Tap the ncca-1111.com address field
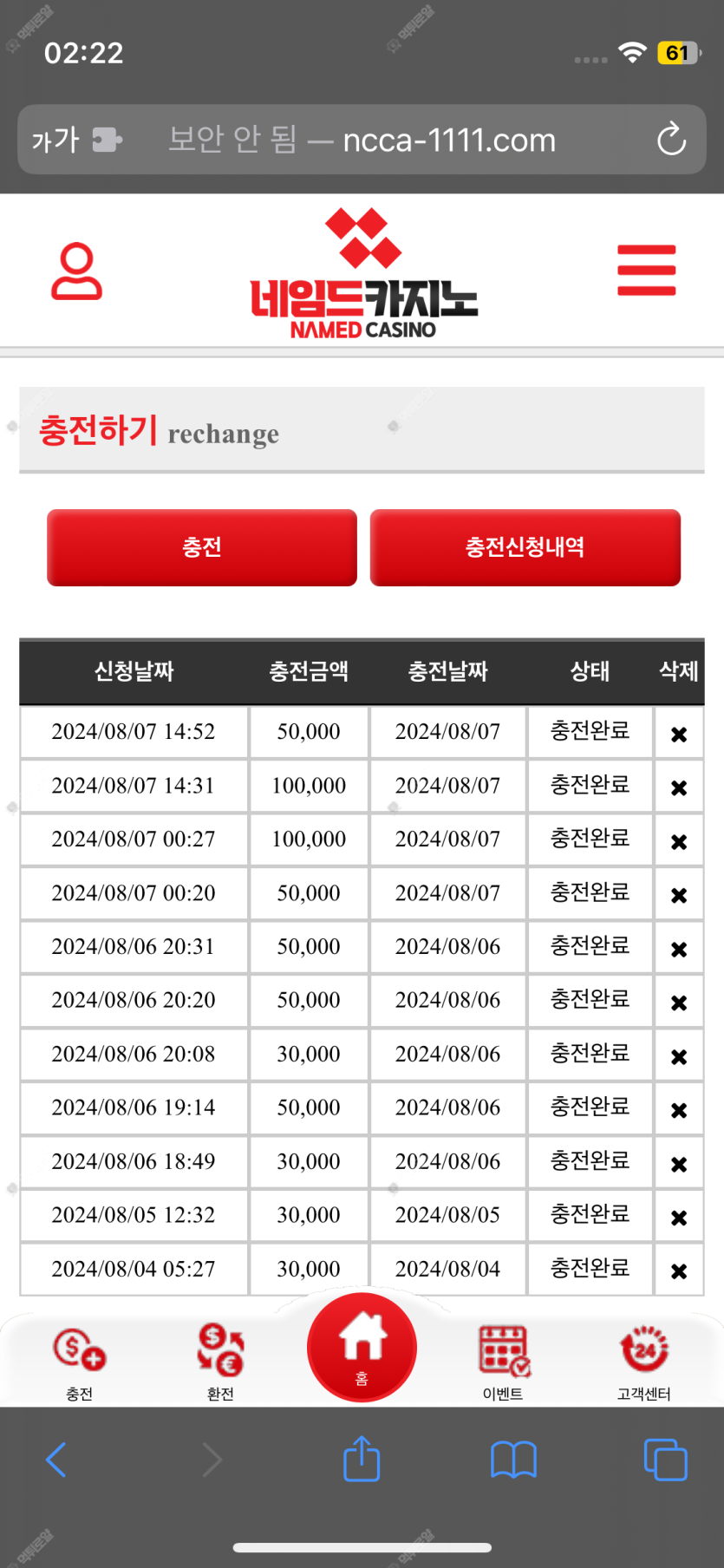 [362, 140]
